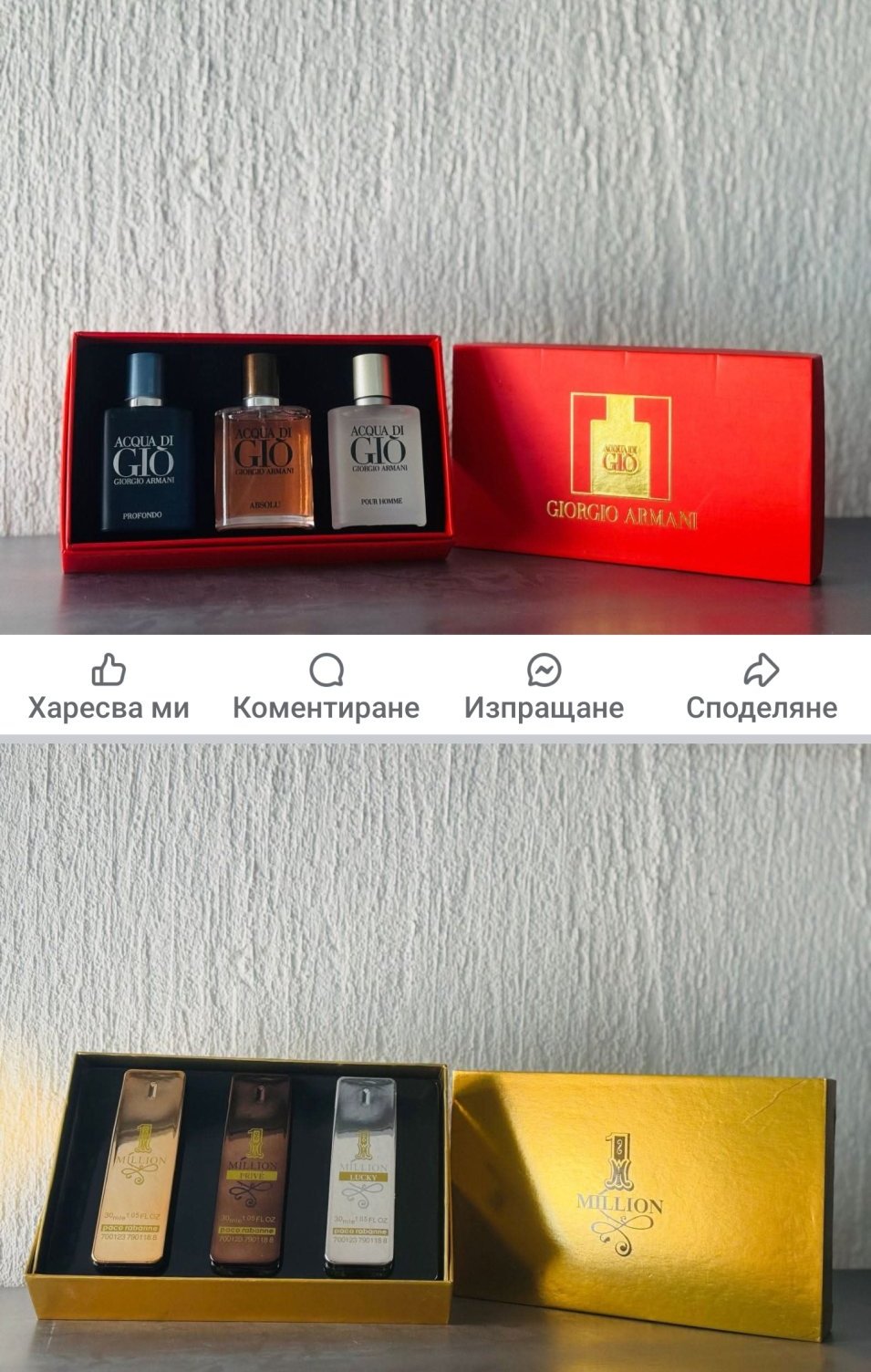Image resolution: width=871 pixels, height=1372 pixels.
Task: Share the post with Споделяне
Action: (x=762, y=687)
